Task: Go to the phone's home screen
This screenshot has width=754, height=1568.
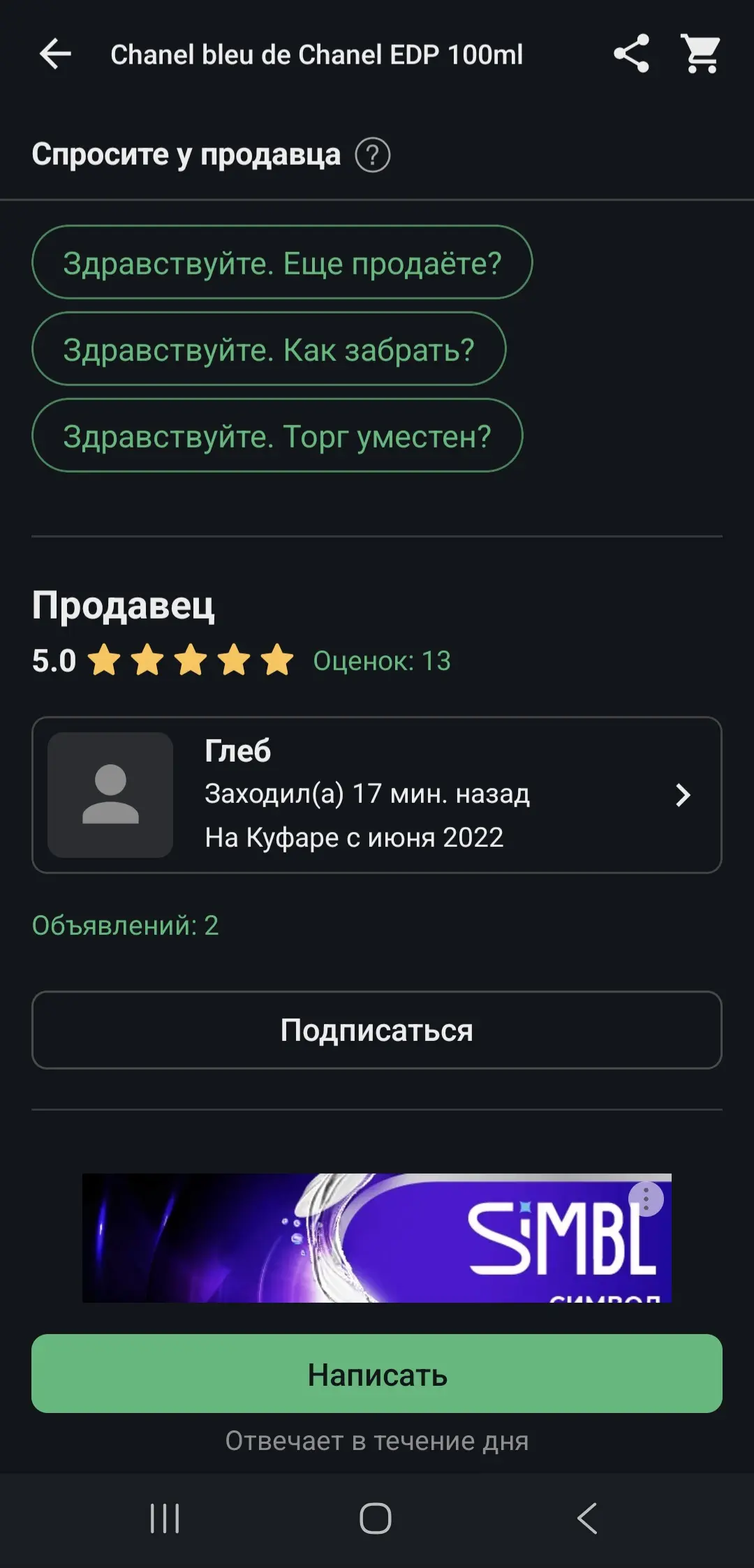Action: [x=376, y=1518]
